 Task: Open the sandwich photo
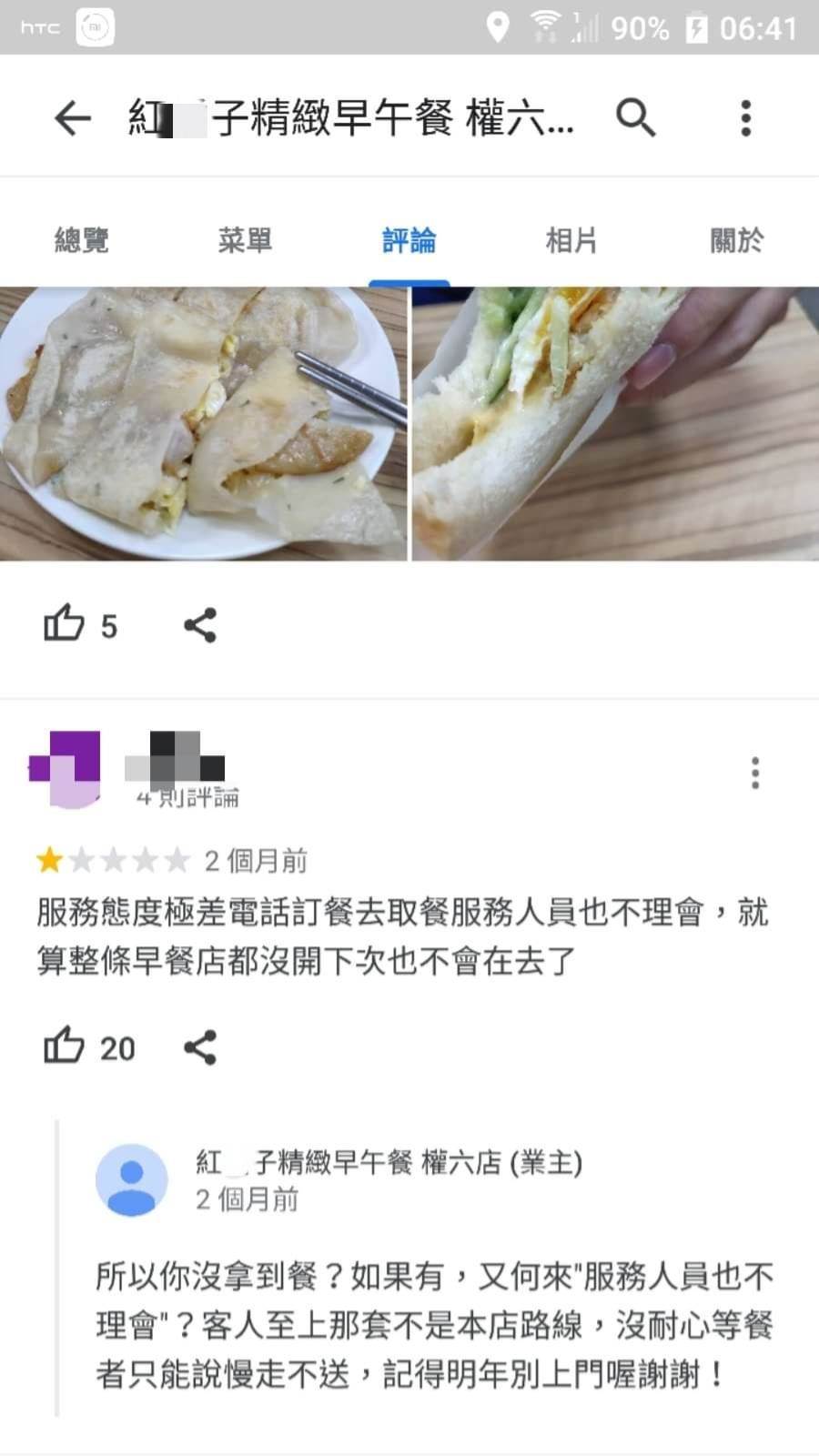[x=616, y=424]
